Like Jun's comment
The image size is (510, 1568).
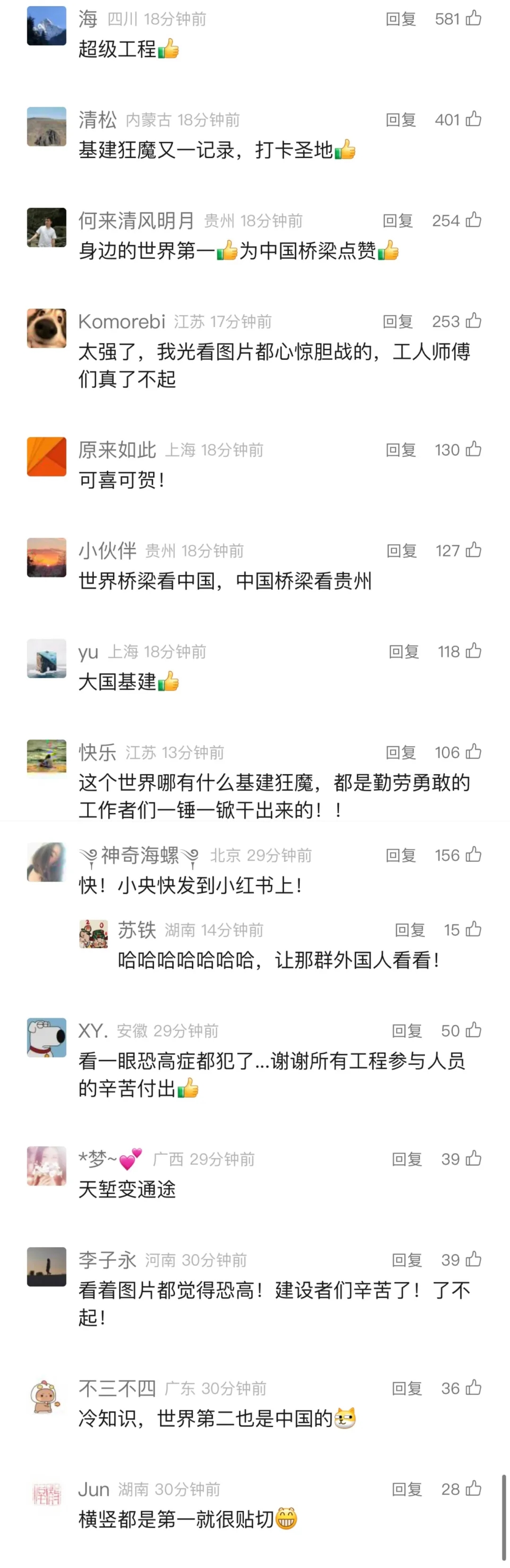tap(474, 1489)
